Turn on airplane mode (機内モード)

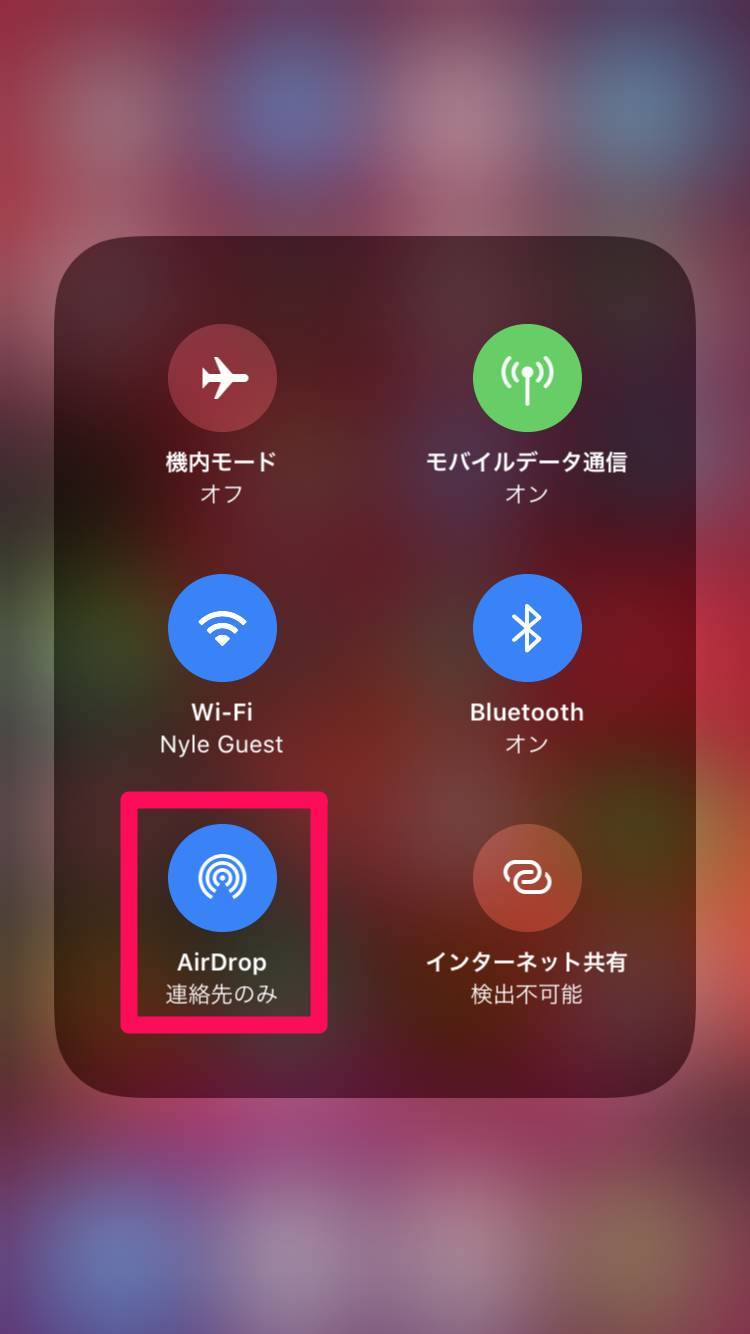222,378
